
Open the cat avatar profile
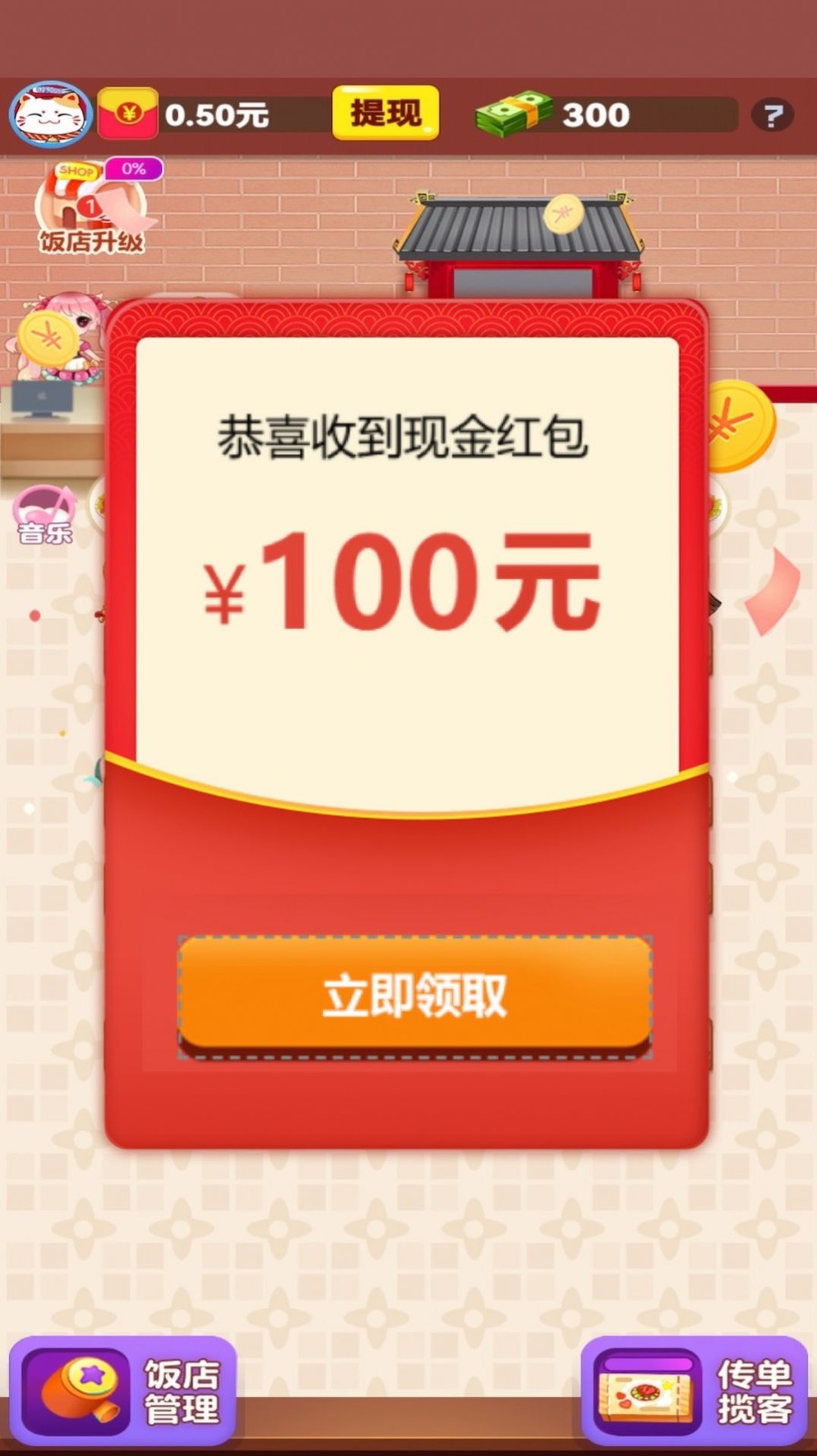(50, 115)
